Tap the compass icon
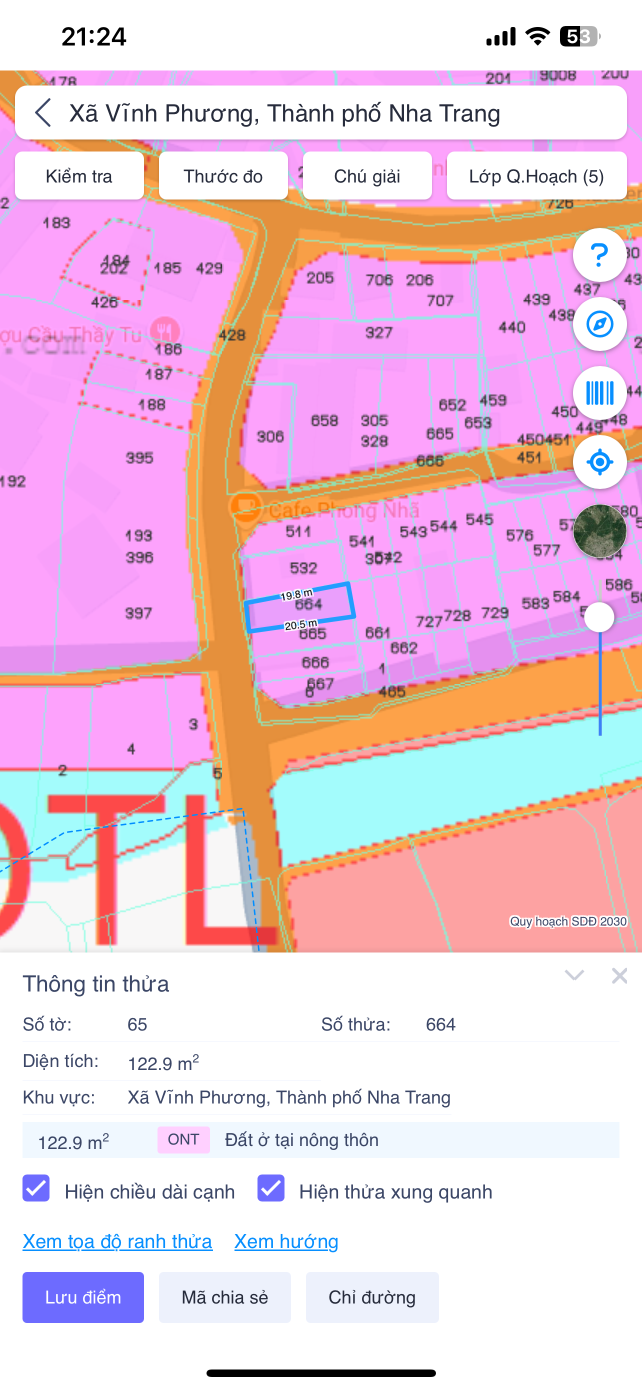The height and width of the screenshot is (1389, 642). [600, 324]
